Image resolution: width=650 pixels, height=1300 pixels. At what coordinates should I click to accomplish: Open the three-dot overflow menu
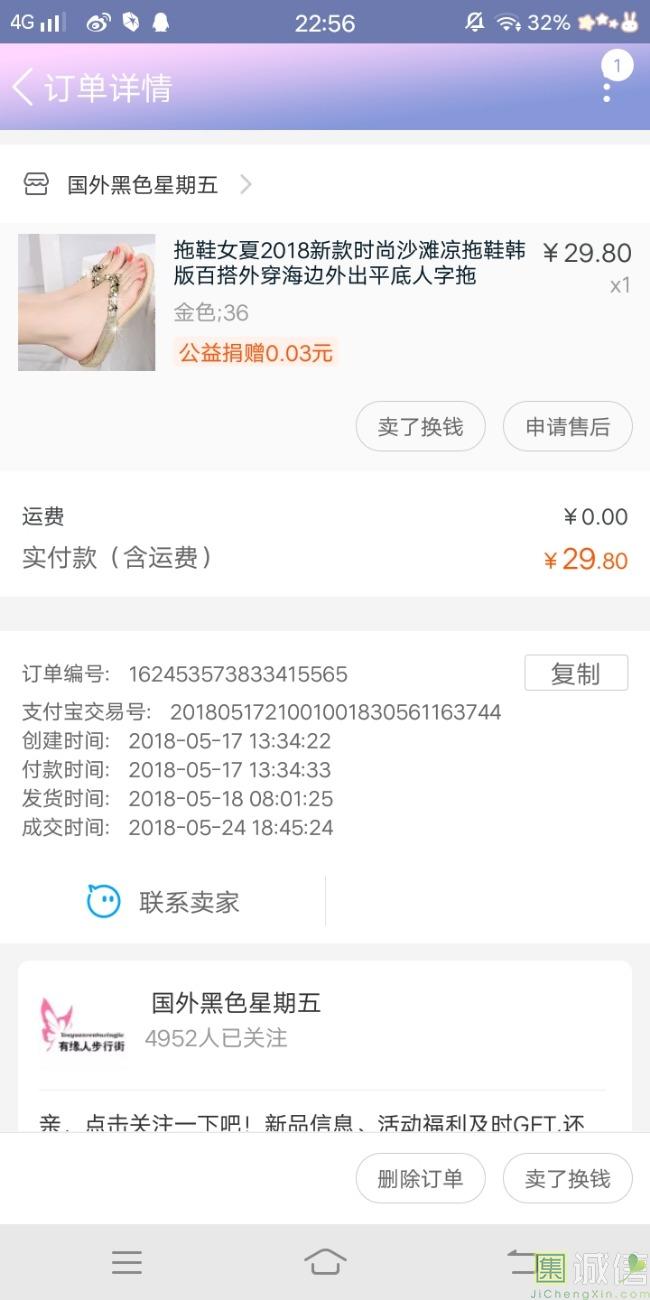click(x=606, y=89)
